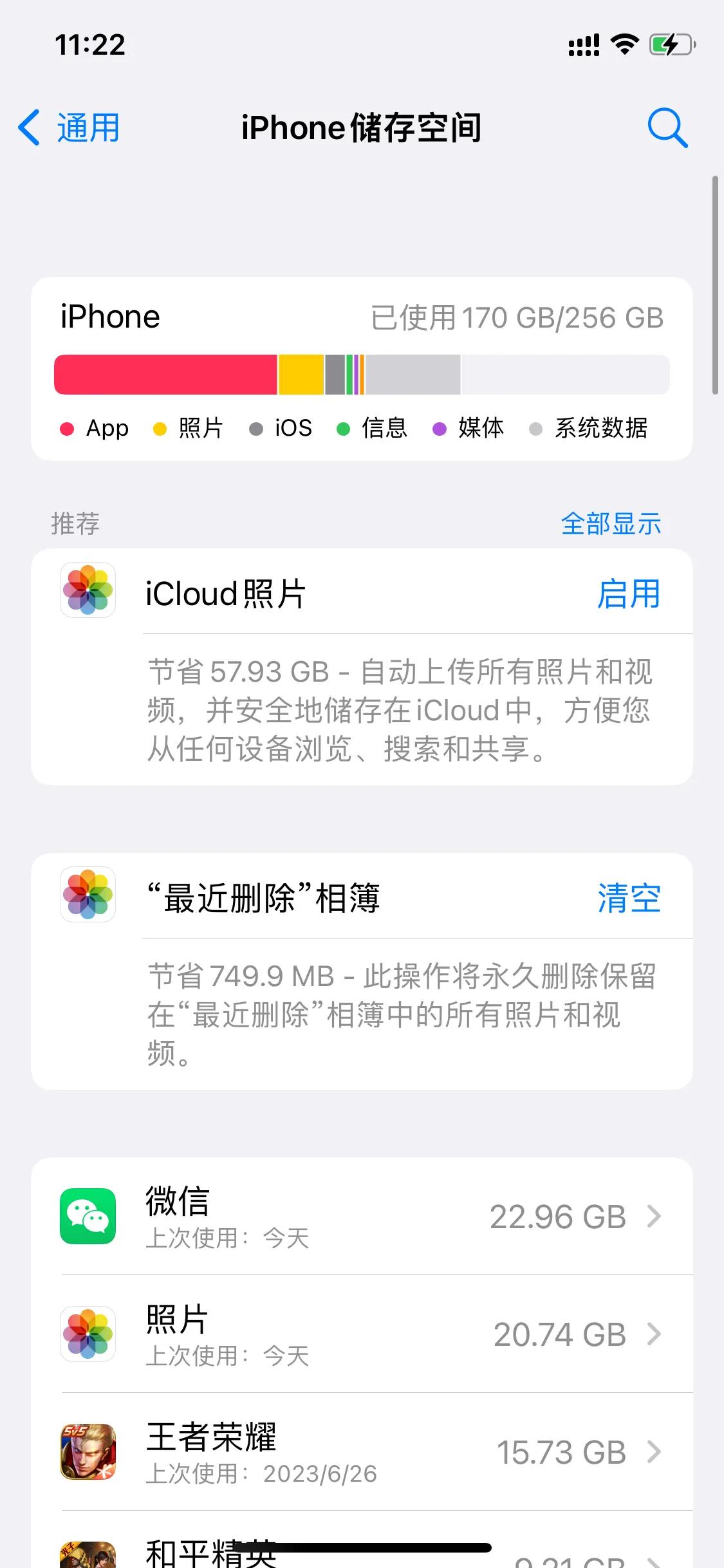This screenshot has height=1568, width=724.
Task: Enable iCloud照片 by tapping 启用
Action: [x=629, y=593]
